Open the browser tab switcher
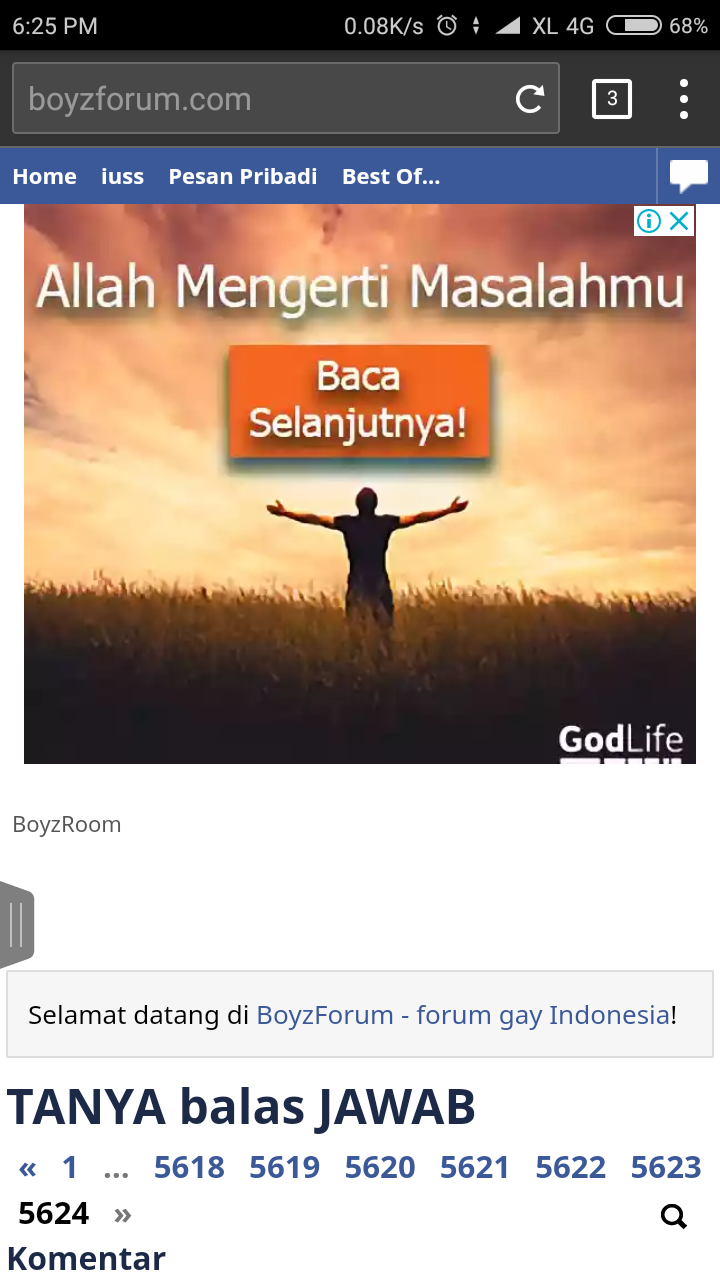Screen dimensions: 720x1280 [x=612, y=99]
